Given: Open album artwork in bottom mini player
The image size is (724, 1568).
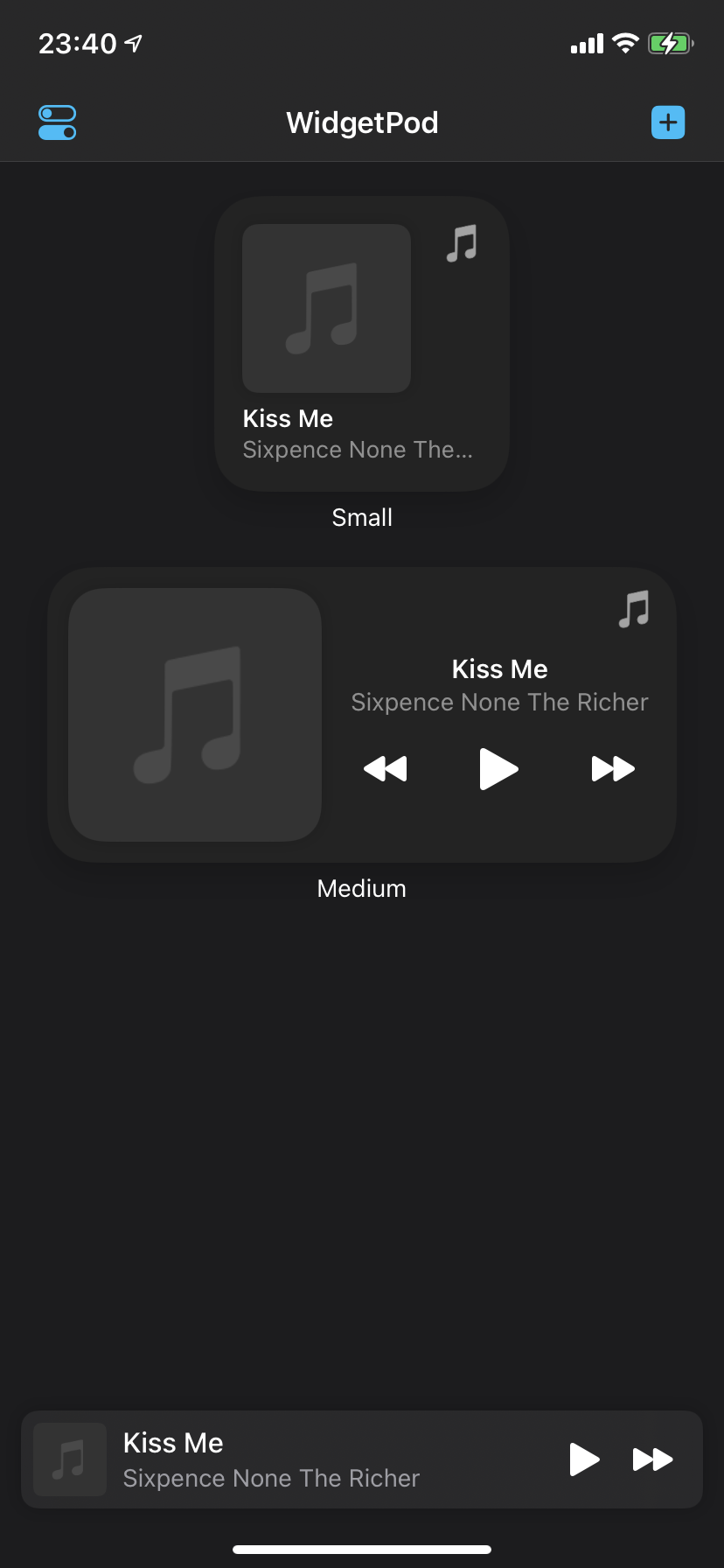Looking at the screenshot, I should click(70, 1459).
